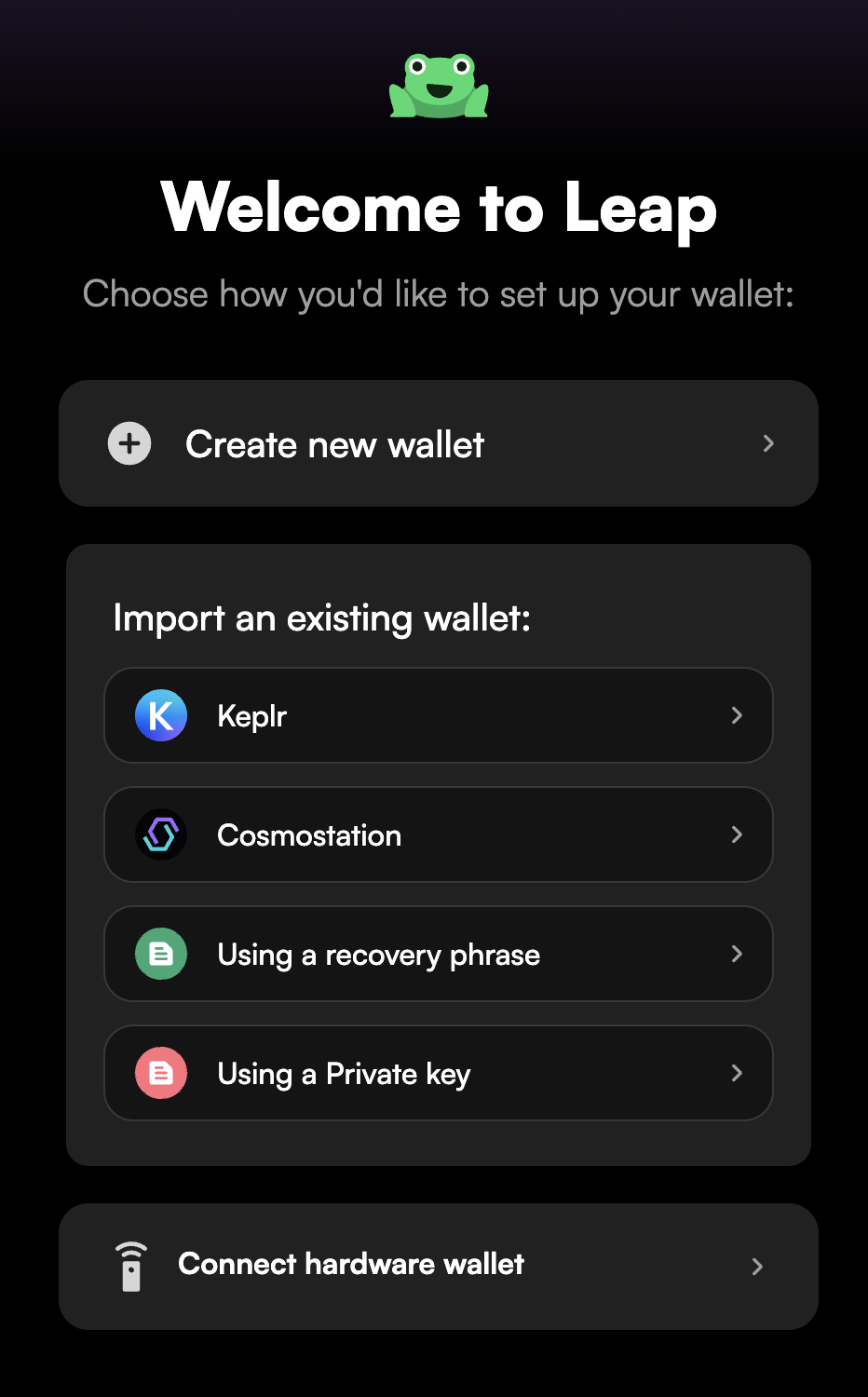Import using a recovery phrase
The image size is (868, 1397).
click(x=438, y=954)
